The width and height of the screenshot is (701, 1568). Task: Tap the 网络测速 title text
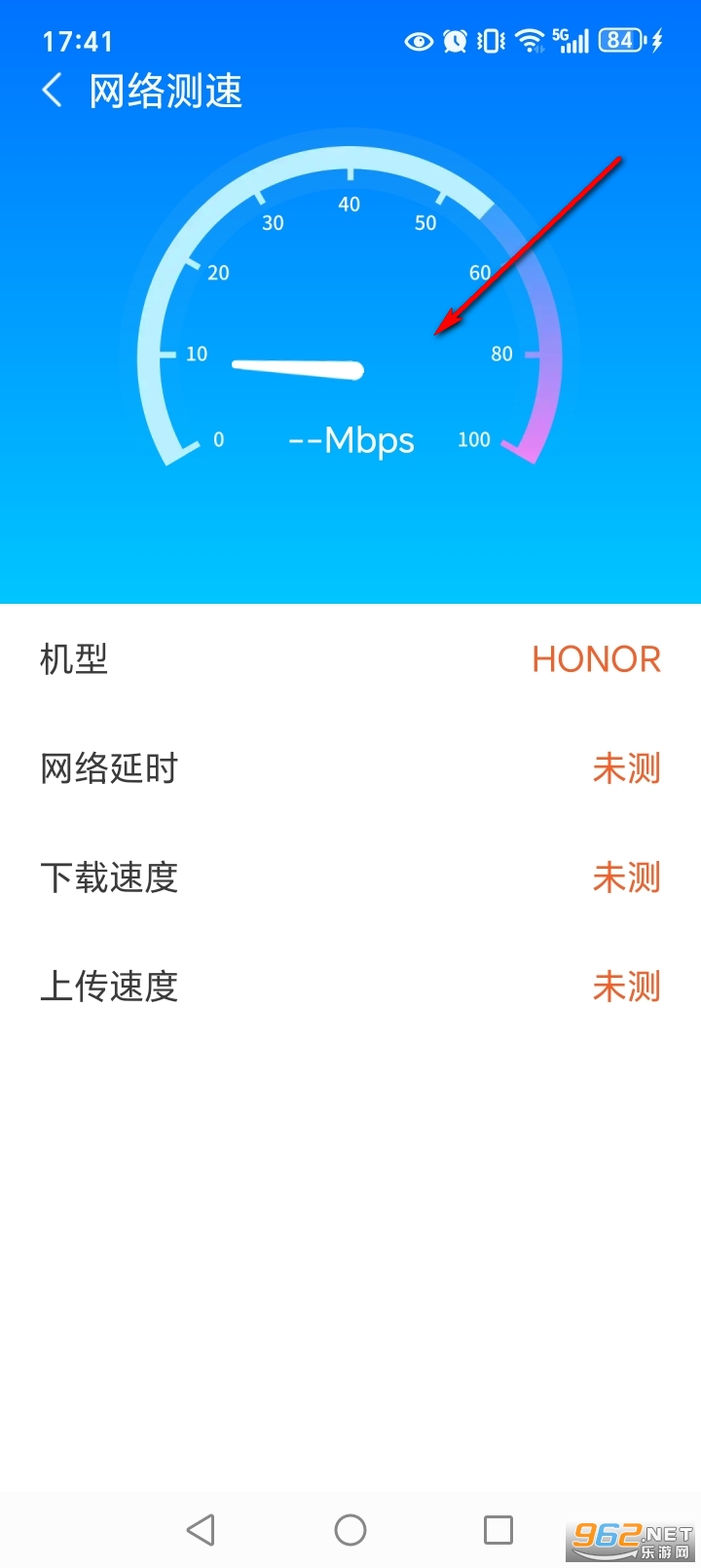(x=166, y=90)
